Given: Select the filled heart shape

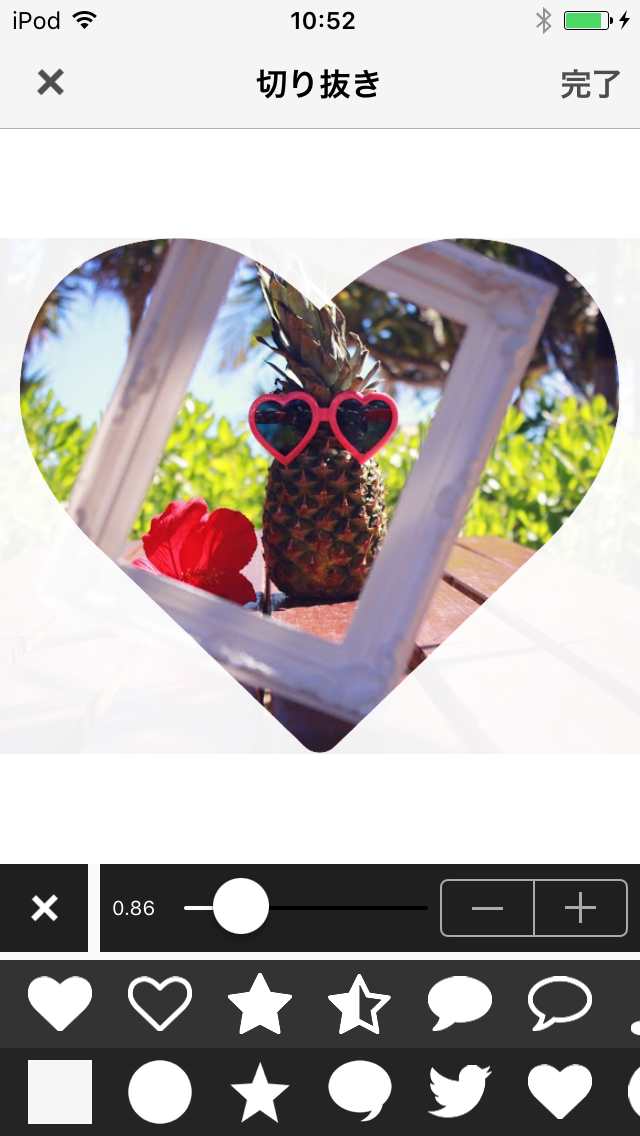Looking at the screenshot, I should click(x=60, y=1003).
